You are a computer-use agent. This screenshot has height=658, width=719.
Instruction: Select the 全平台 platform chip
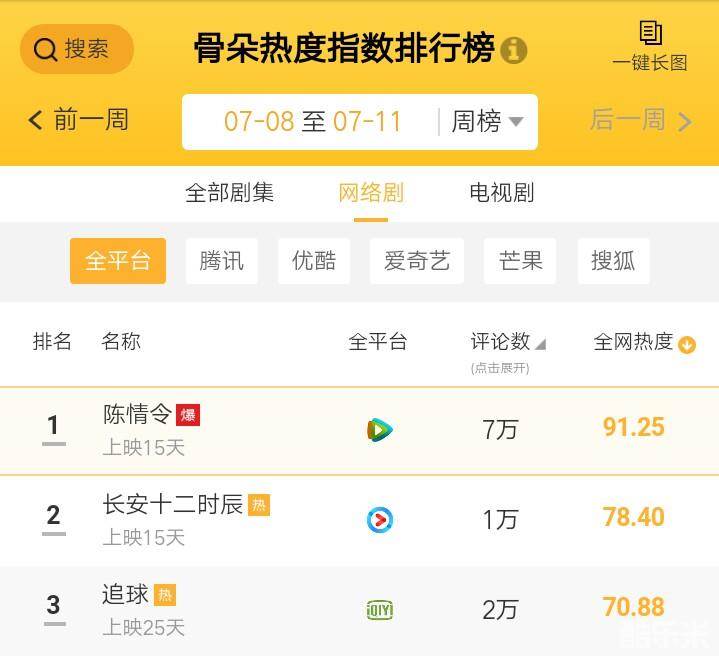click(x=118, y=261)
